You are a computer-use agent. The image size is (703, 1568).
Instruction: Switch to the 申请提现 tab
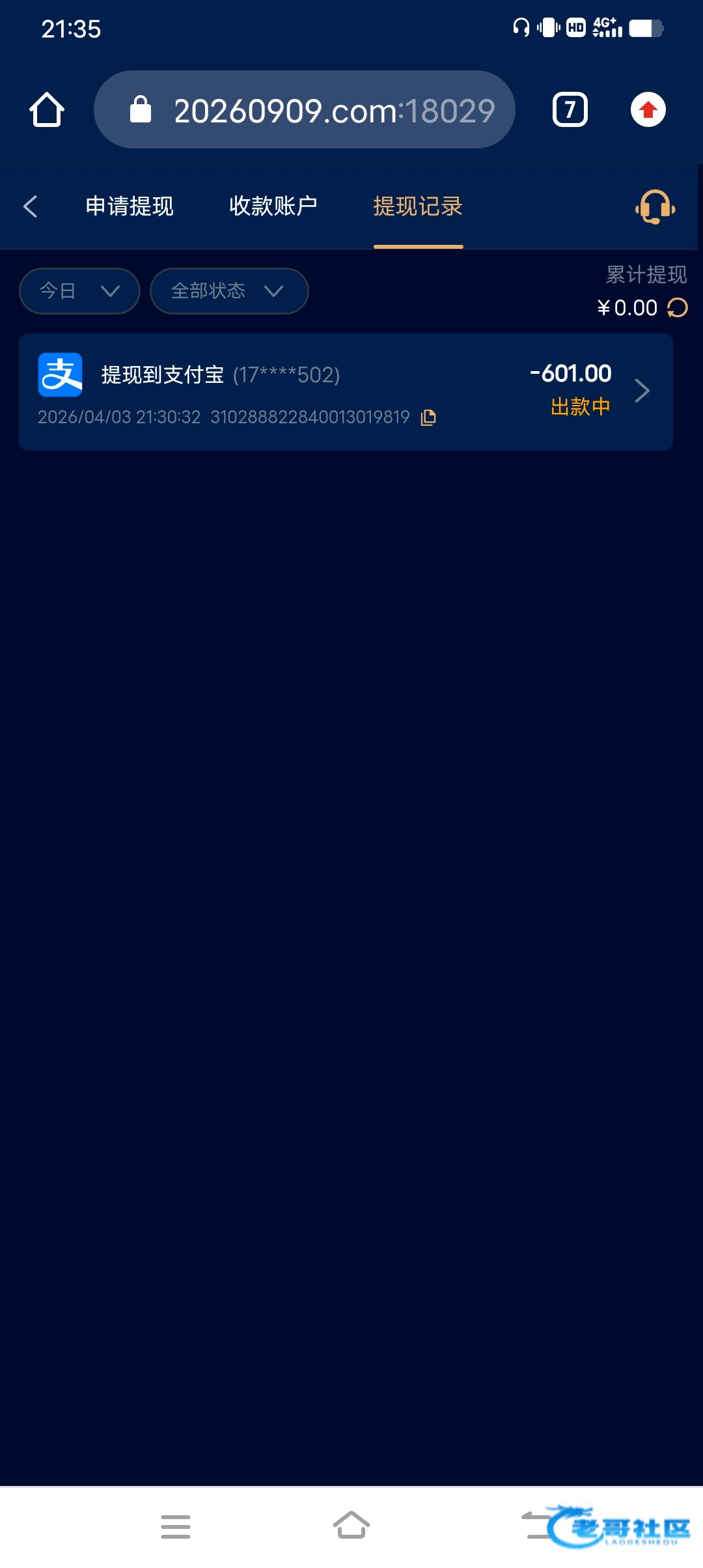pos(130,206)
